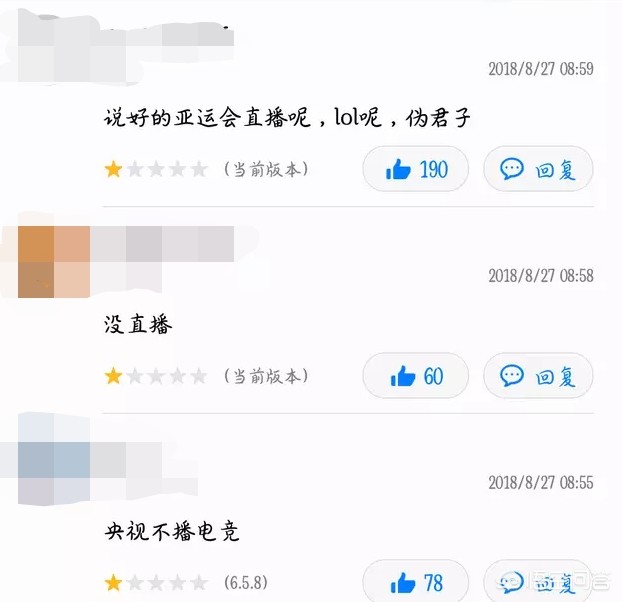The image size is (622, 602).
Task: Like the review with 190 likes
Action: [415, 169]
